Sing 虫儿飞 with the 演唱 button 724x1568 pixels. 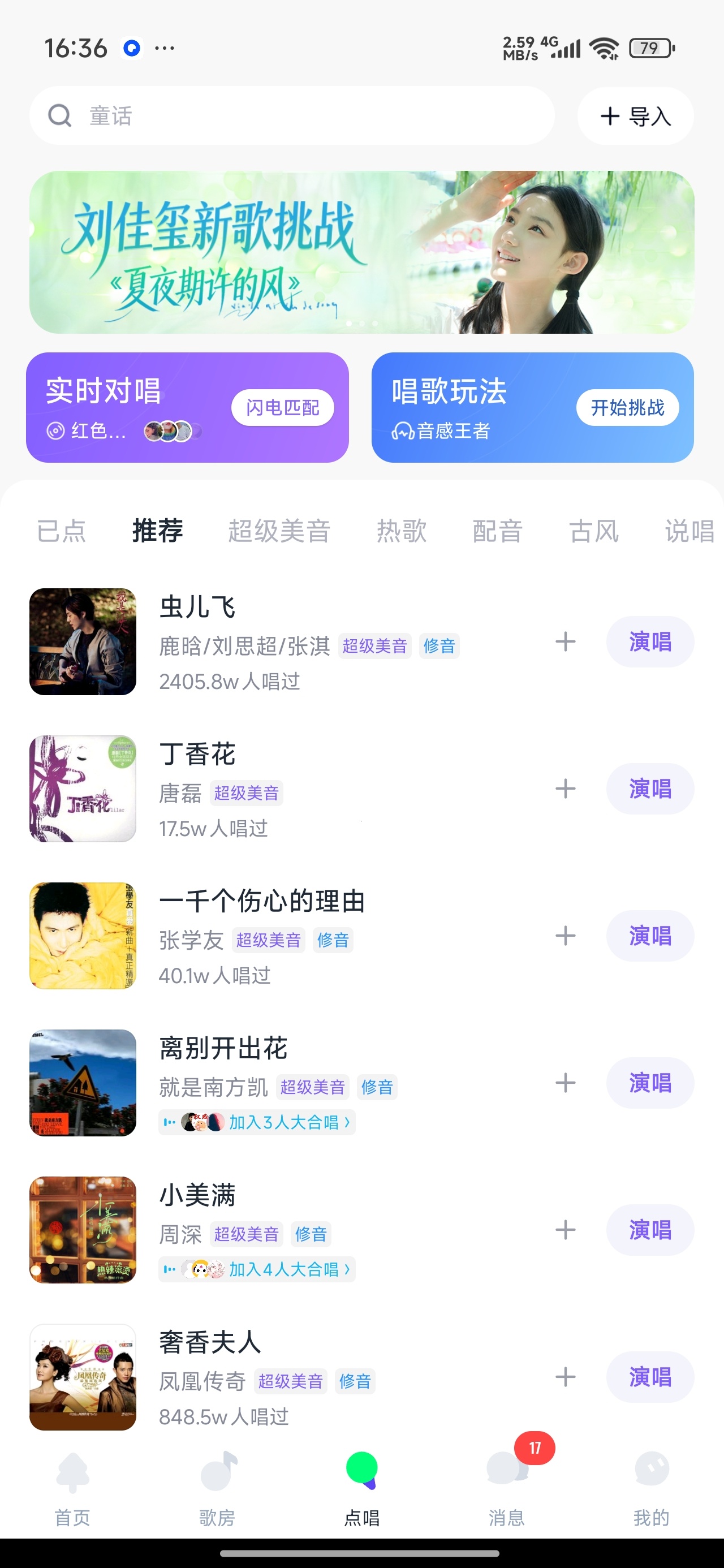[650, 641]
